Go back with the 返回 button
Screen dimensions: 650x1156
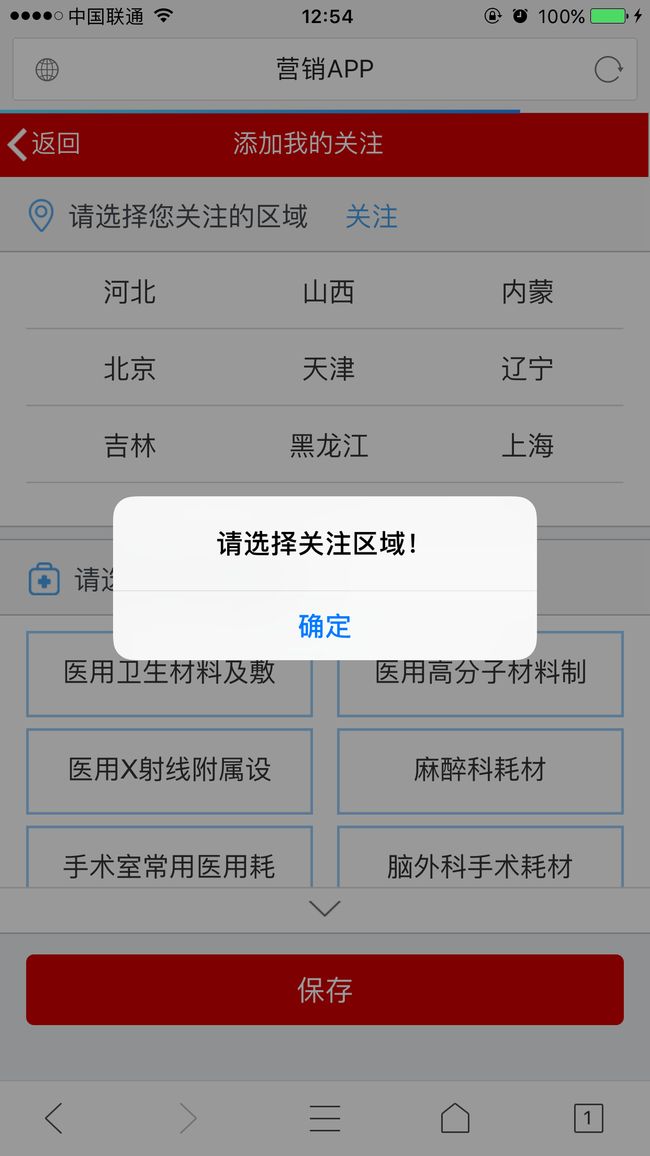pyautogui.click(x=43, y=144)
